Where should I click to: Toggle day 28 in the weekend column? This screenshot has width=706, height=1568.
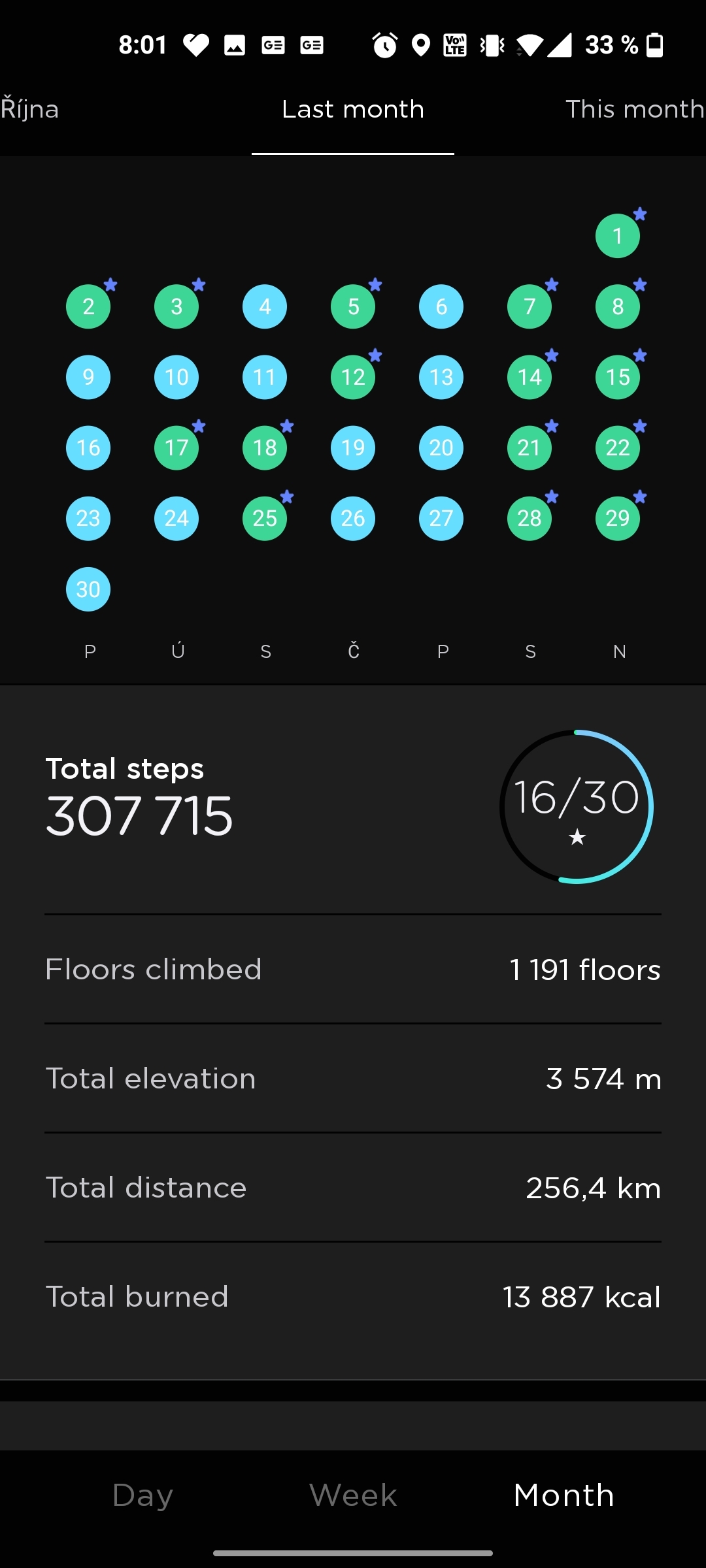tap(529, 518)
